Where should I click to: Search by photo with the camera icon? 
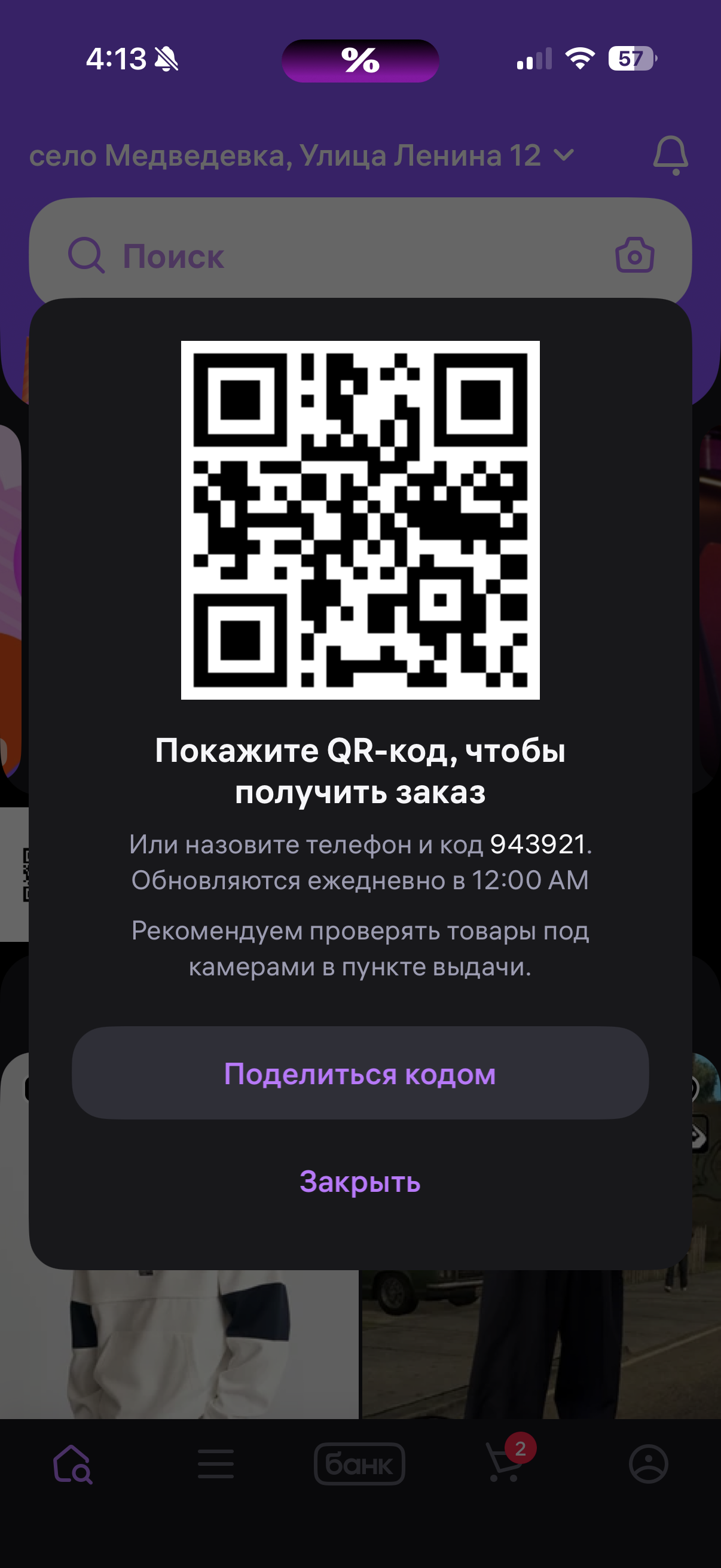coord(634,256)
